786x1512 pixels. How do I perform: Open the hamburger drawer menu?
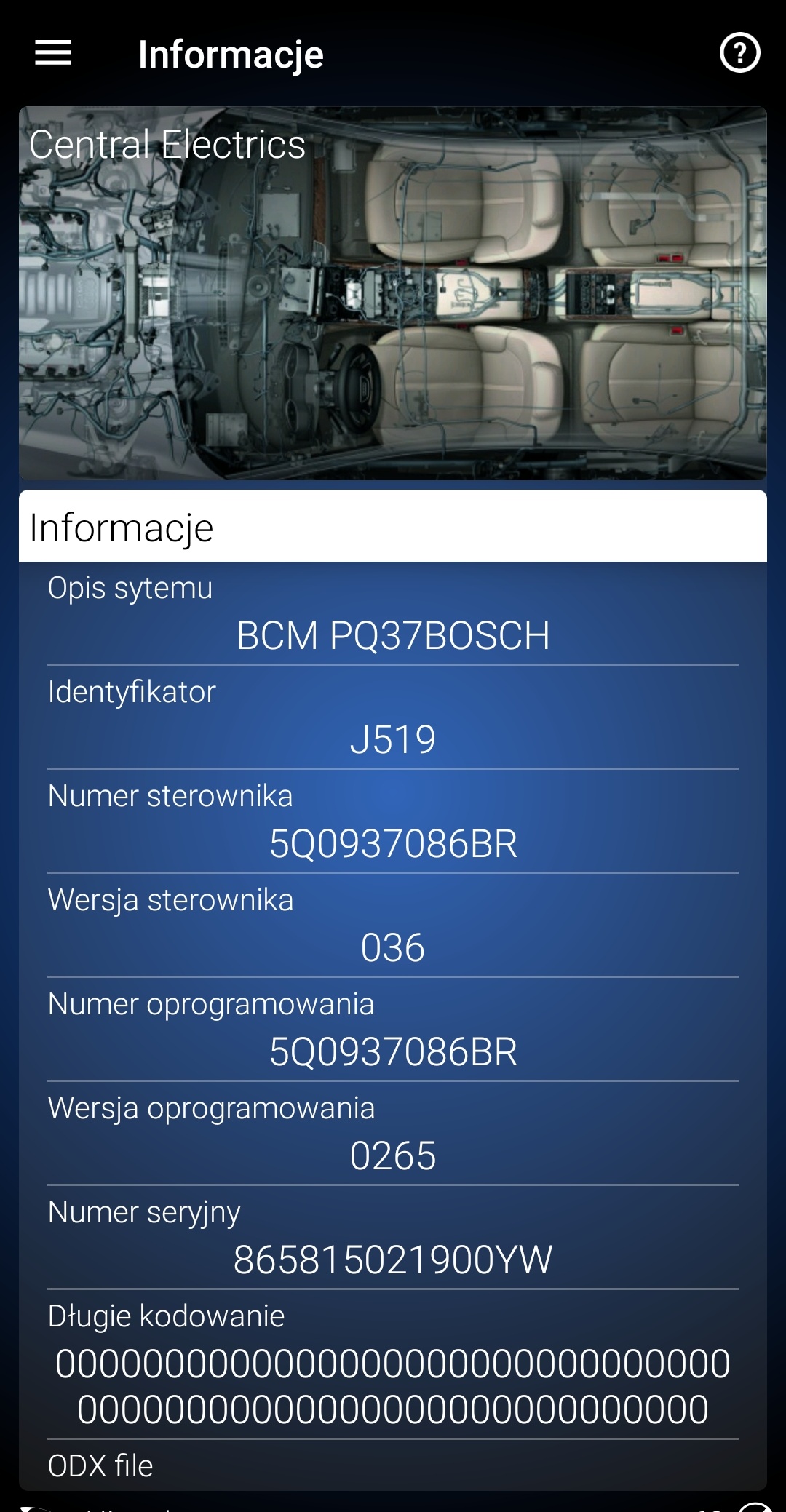click(x=53, y=53)
